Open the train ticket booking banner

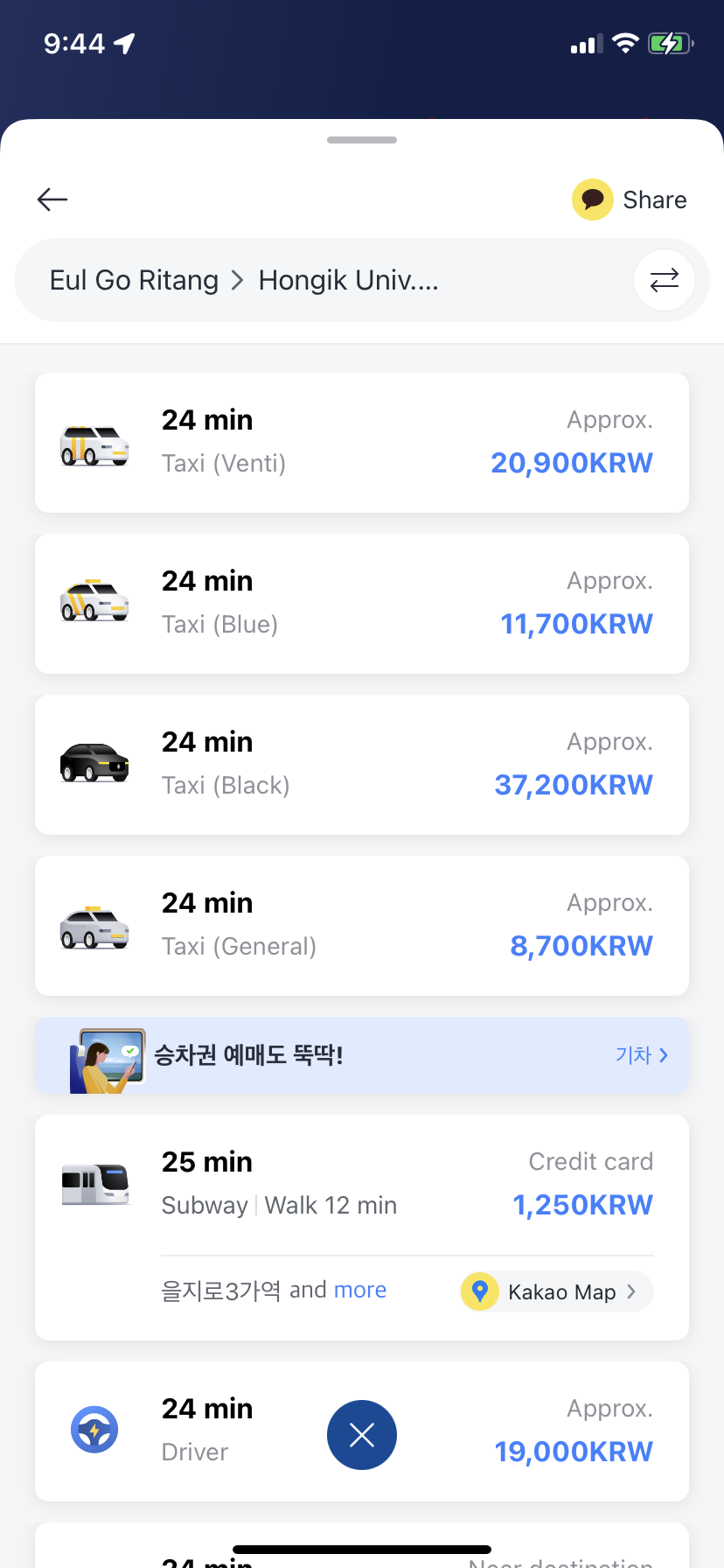pyautogui.click(x=361, y=1055)
